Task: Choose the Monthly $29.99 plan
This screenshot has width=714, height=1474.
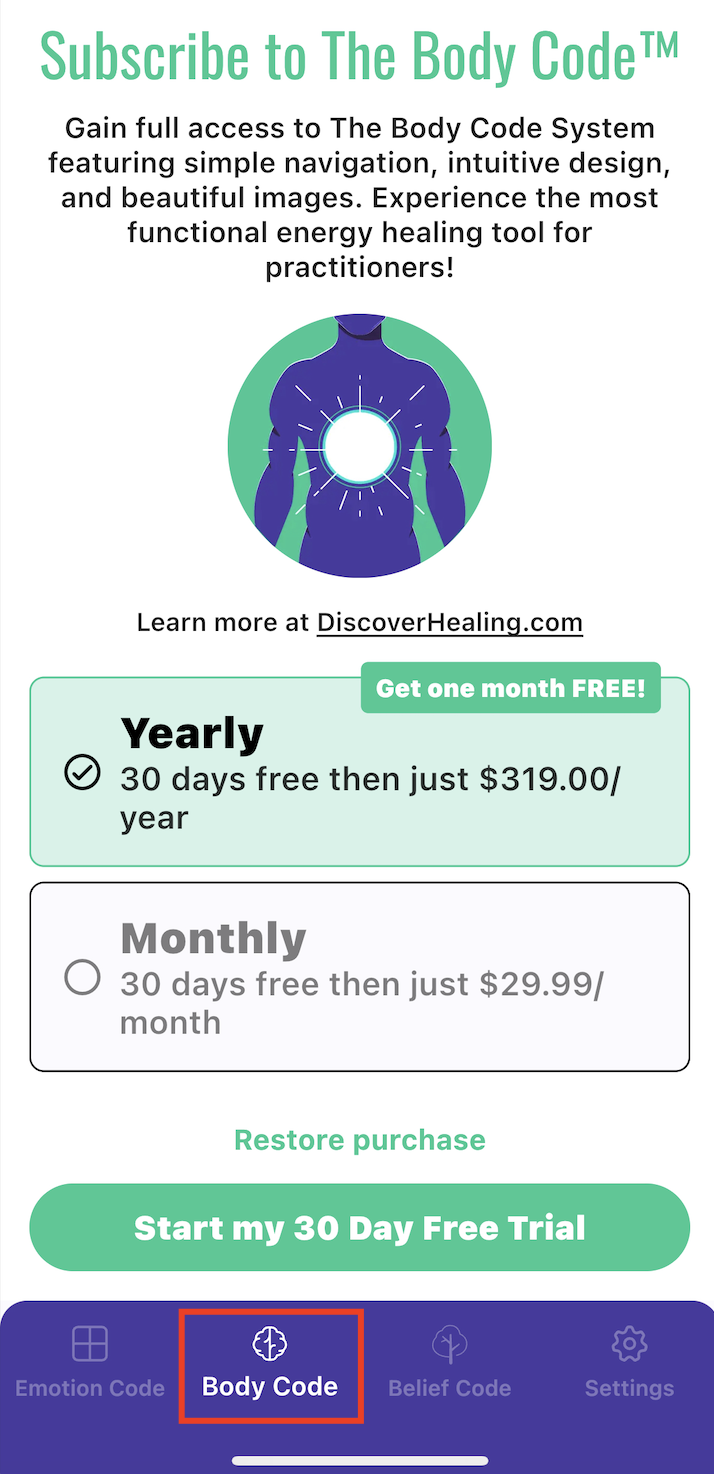Action: pyautogui.click(x=360, y=977)
